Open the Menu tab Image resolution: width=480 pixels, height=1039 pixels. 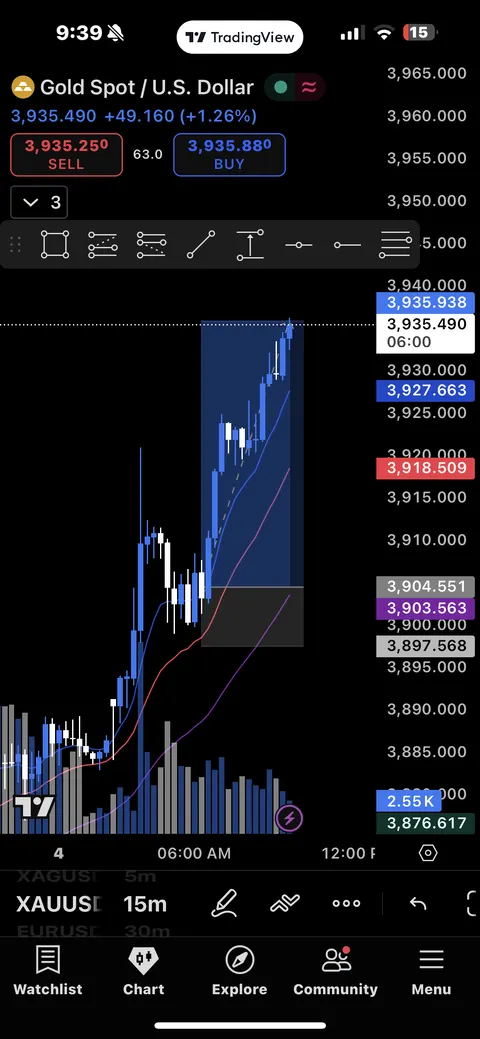(431, 970)
